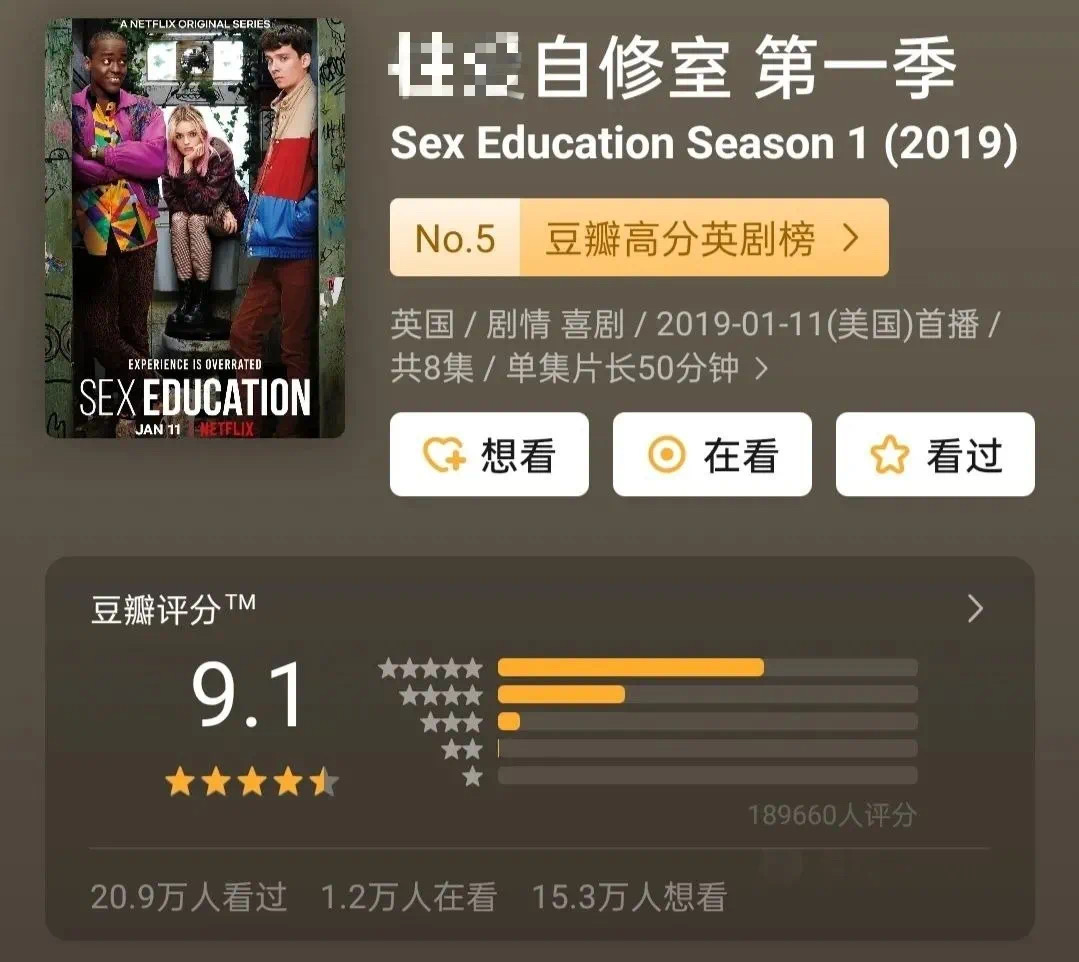This screenshot has height=962, width=1079.
Task: Mark the show as 看过
Action: tap(935, 455)
